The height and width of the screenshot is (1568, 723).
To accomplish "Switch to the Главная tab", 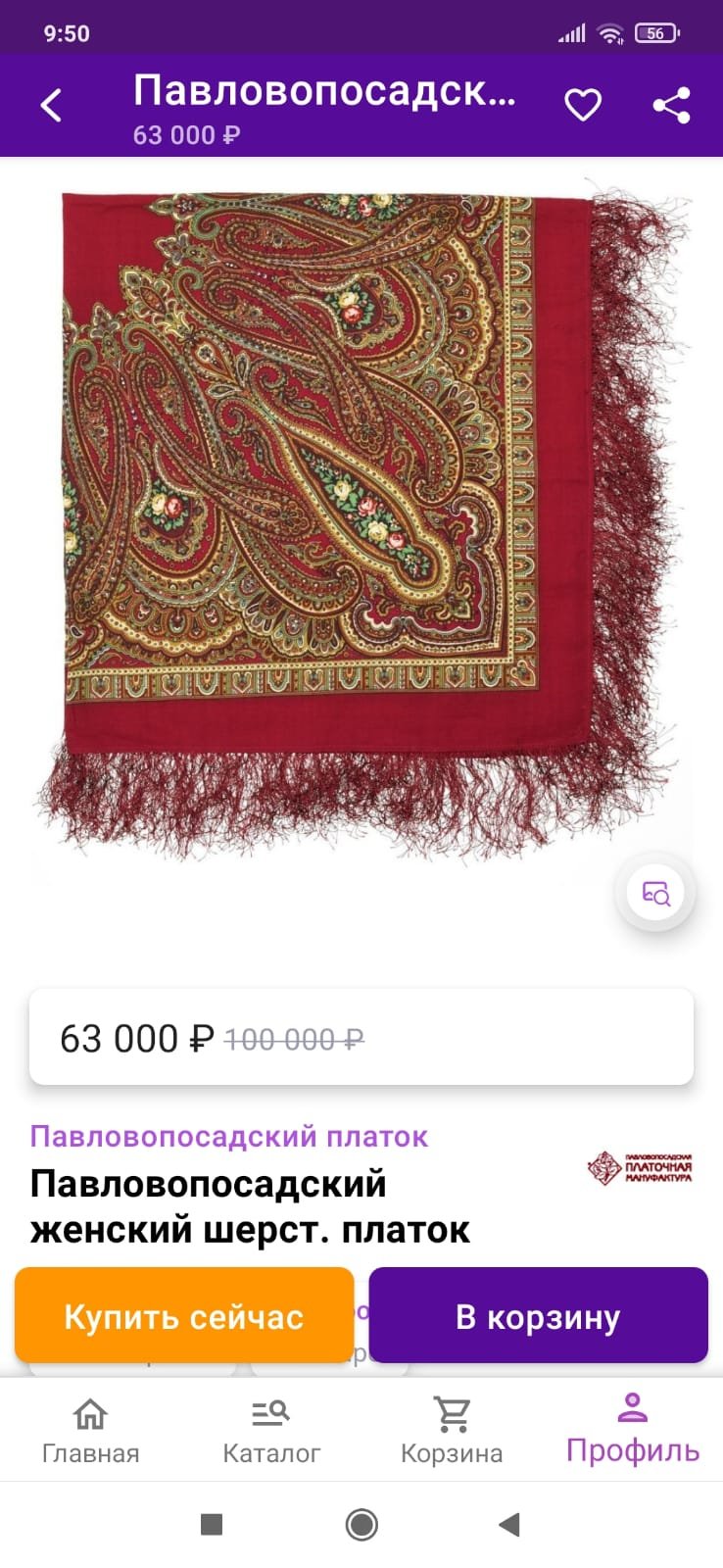I will click(90, 1430).
